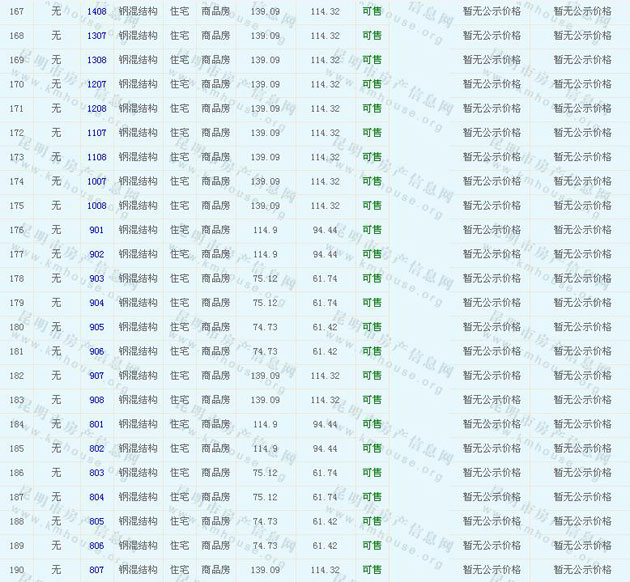Screen dimensions: 630x582
Task: Open room 1408 link
Action: (x=97, y=11)
